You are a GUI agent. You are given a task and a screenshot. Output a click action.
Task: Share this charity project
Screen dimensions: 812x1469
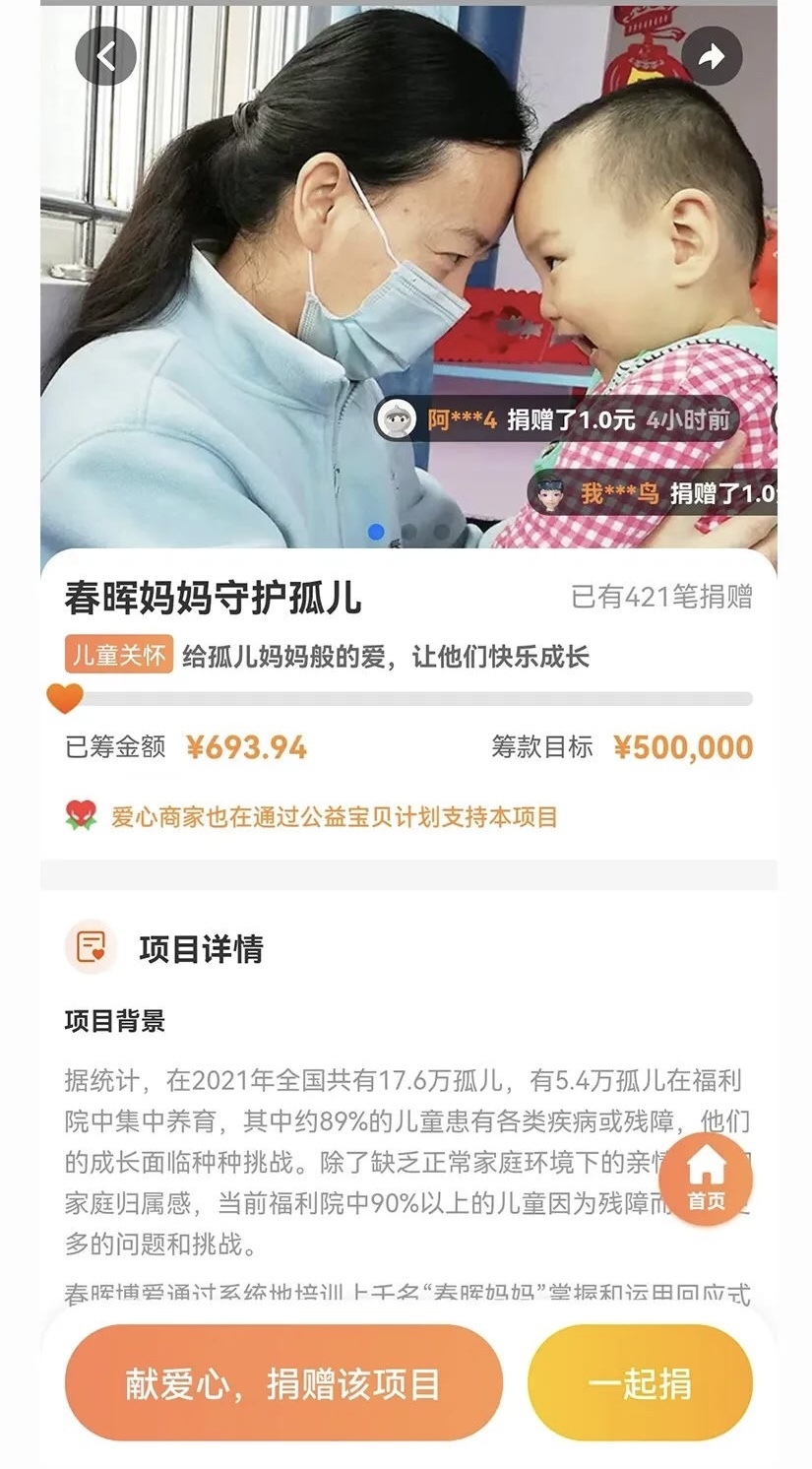(711, 56)
